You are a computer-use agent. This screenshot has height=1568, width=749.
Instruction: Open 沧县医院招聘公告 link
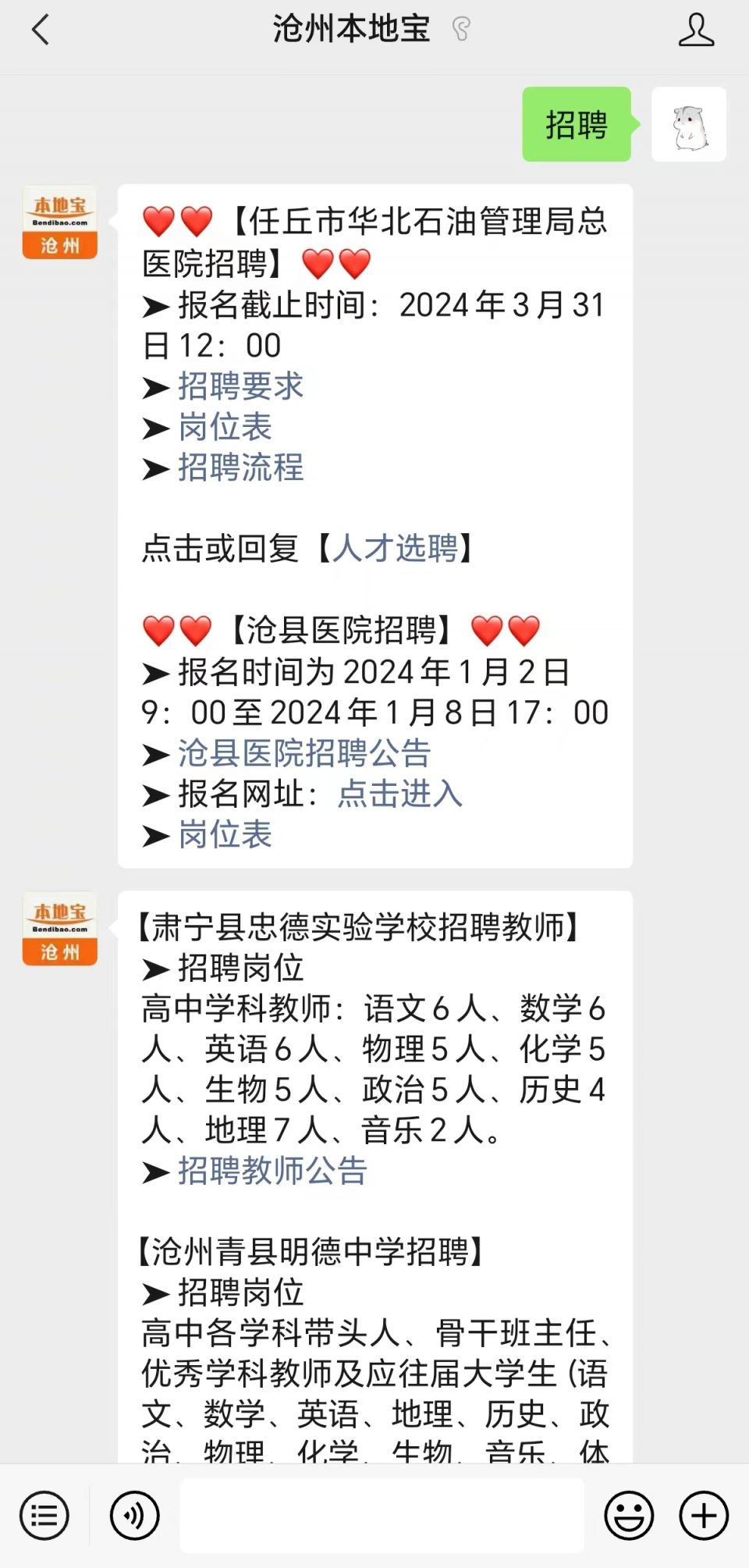click(304, 753)
